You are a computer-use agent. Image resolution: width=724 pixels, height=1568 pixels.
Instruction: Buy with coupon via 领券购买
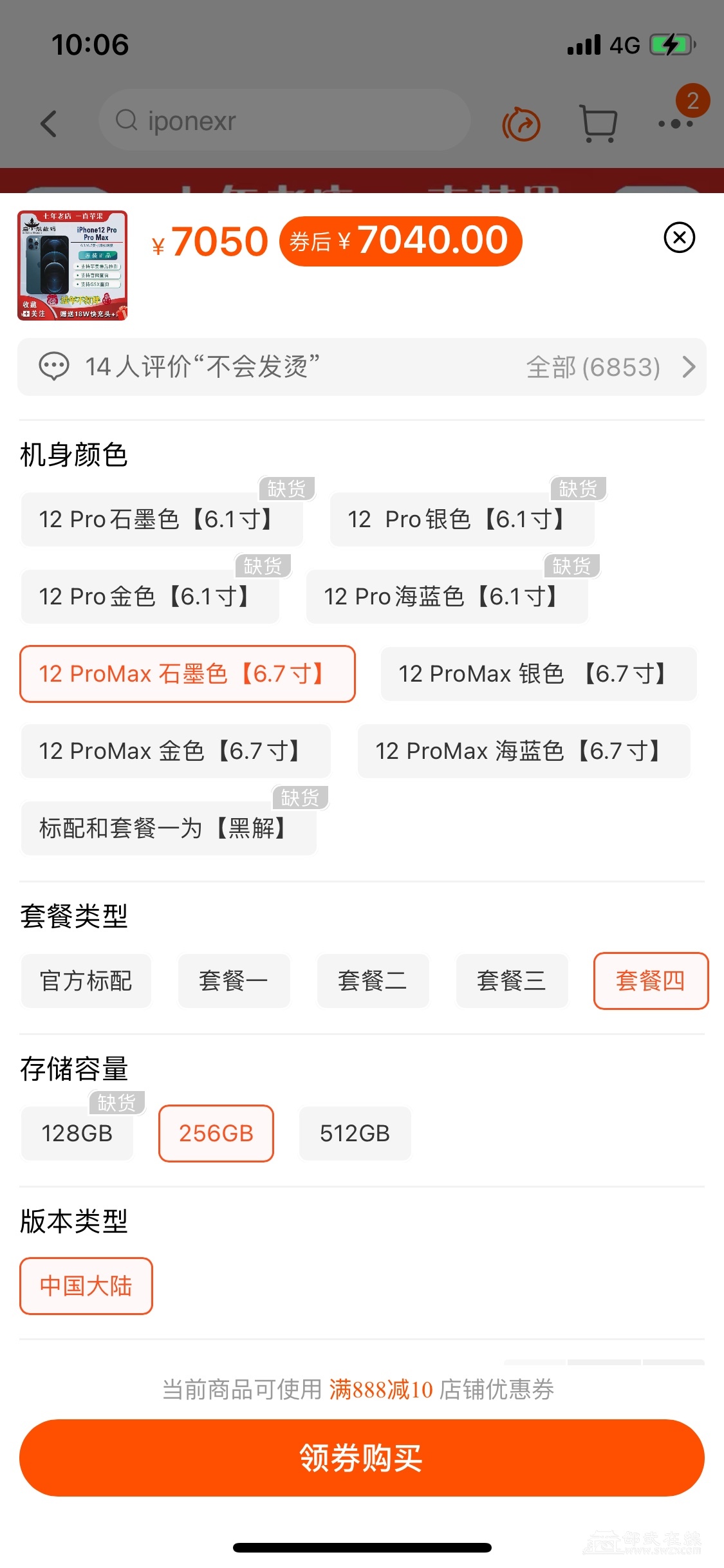coord(362,1458)
